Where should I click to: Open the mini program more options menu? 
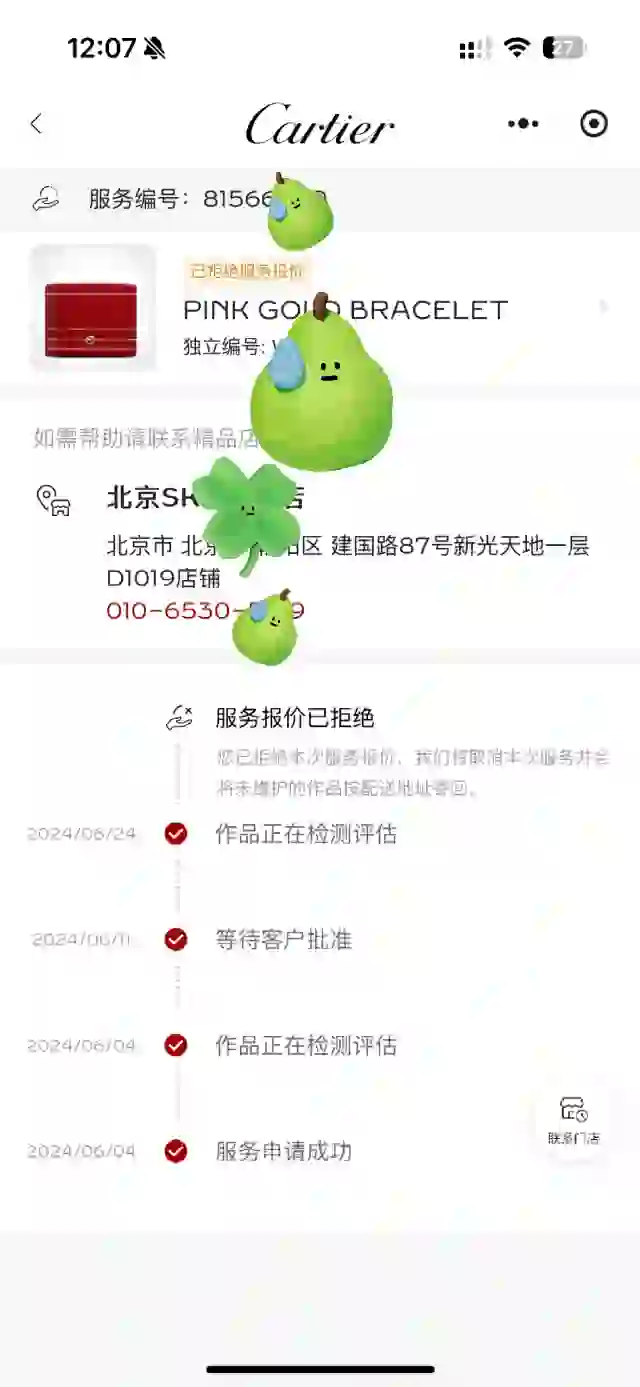522,124
